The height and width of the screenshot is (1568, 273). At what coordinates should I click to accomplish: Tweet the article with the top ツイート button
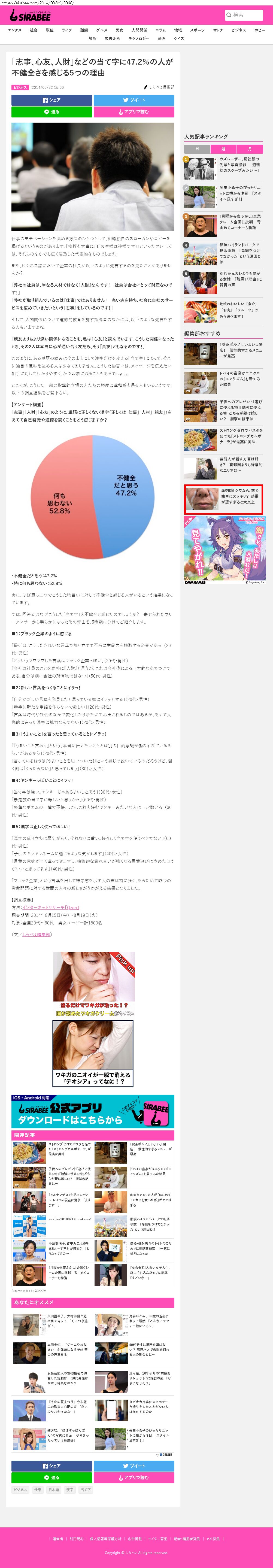[x=134, y=100]
